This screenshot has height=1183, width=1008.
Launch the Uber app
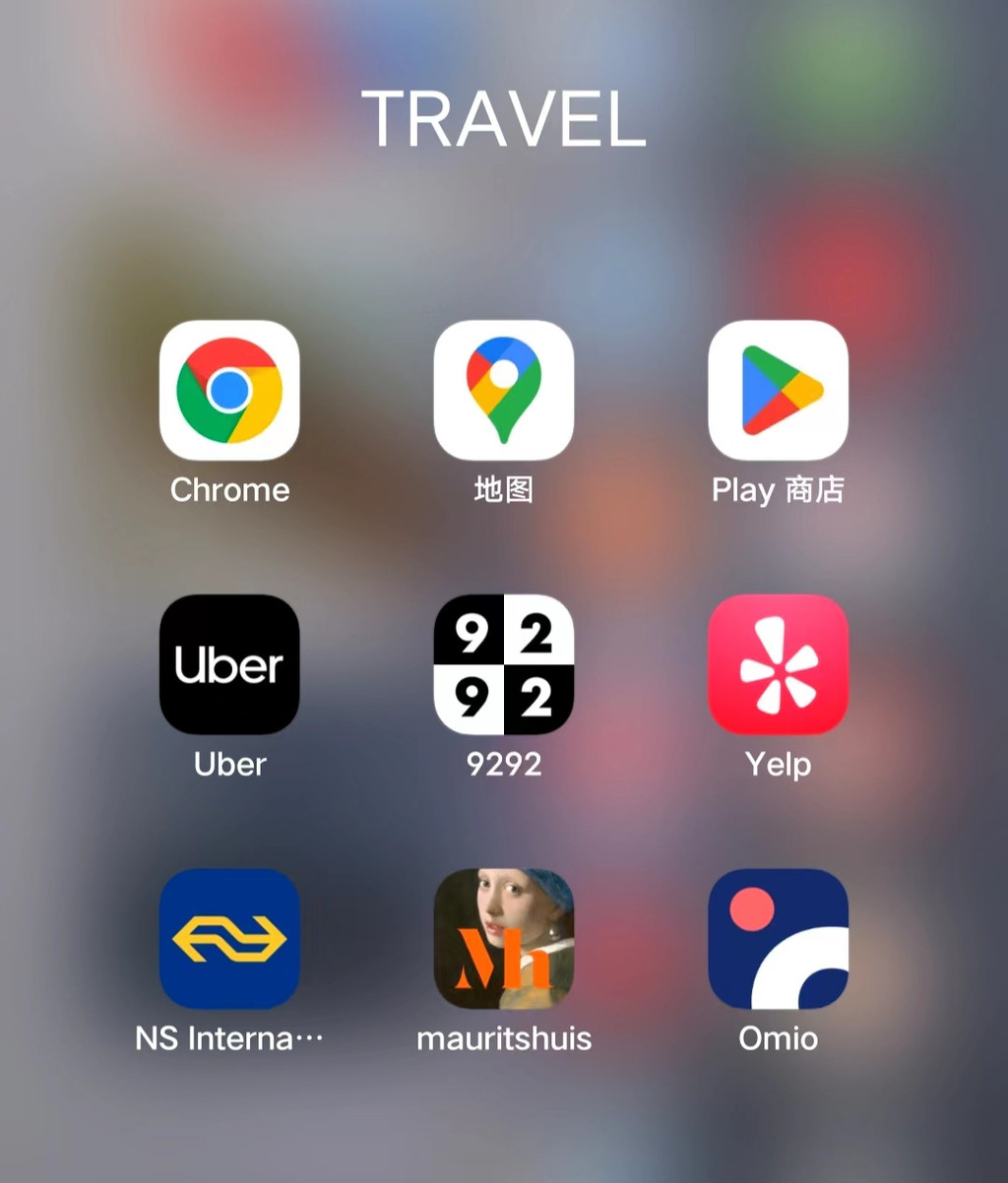pos(229,664)
